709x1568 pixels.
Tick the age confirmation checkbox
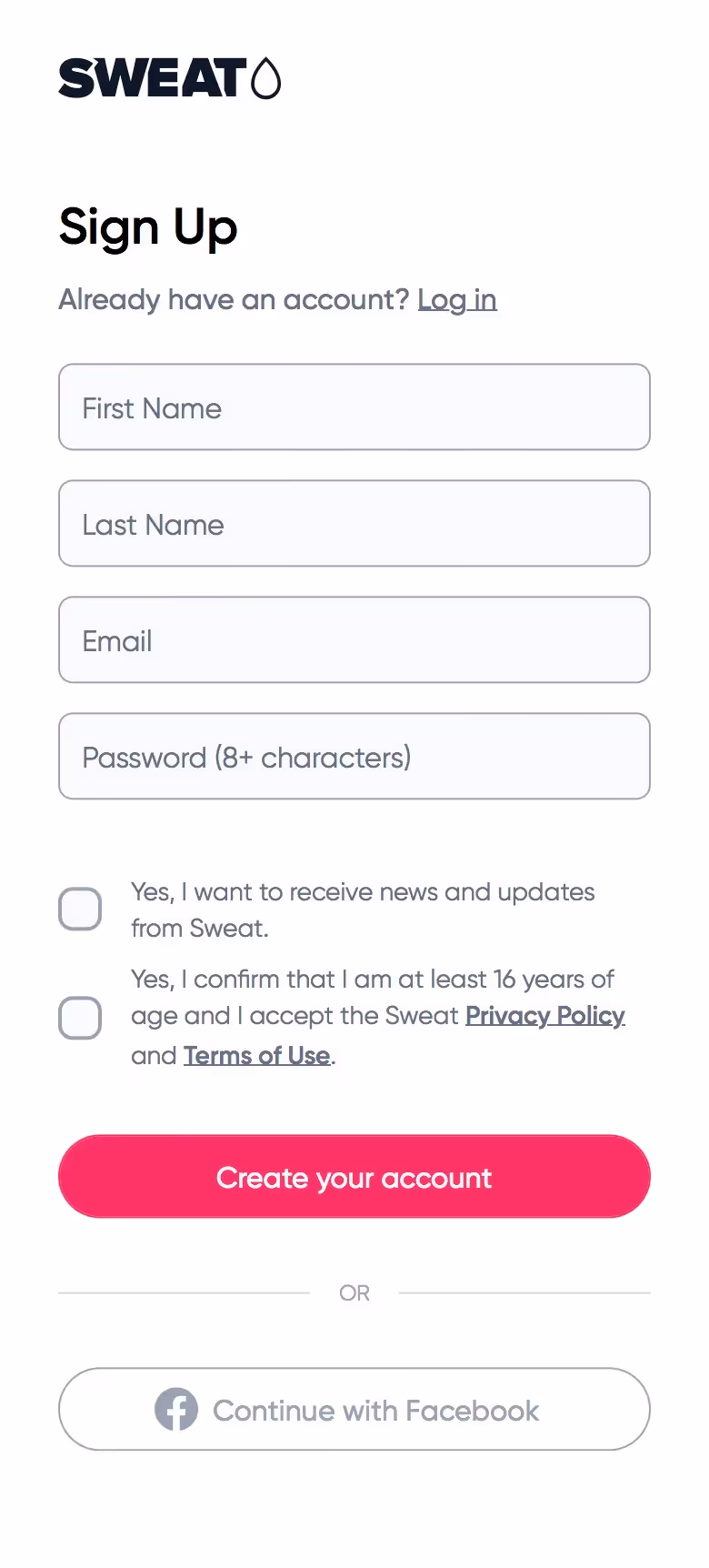coord(80,1017)
